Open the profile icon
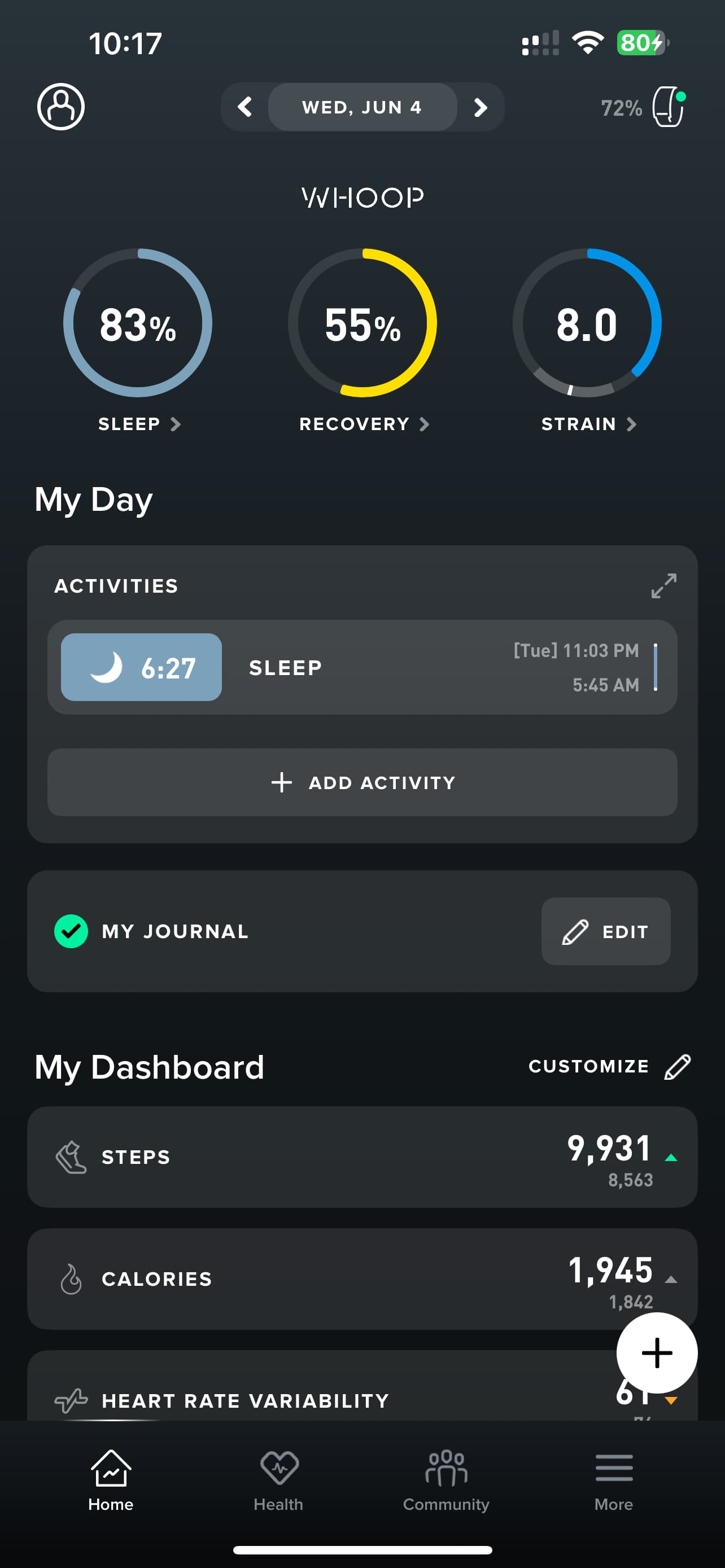 pos(61,107)
